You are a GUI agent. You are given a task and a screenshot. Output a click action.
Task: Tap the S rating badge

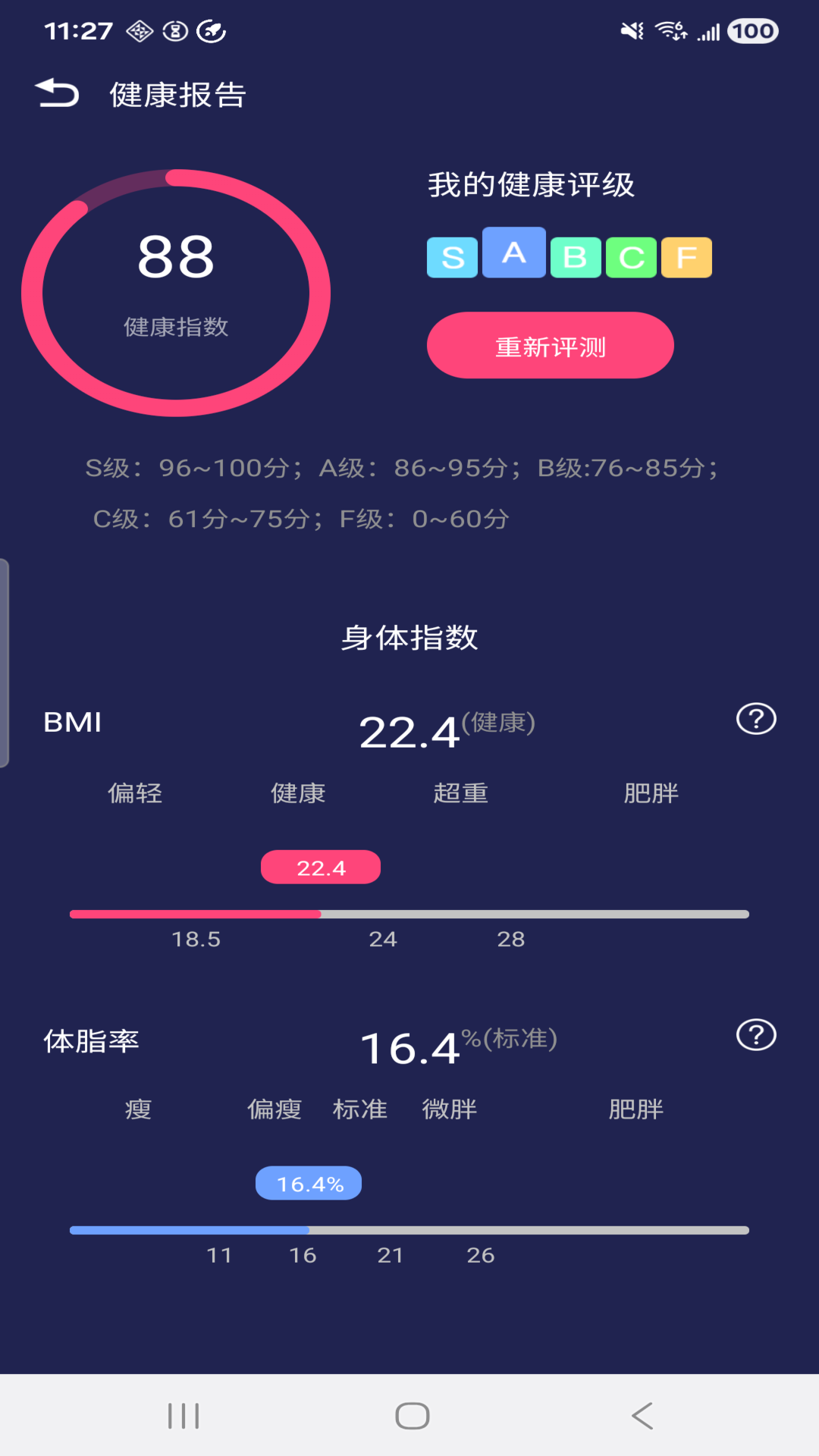click(452, 256)
